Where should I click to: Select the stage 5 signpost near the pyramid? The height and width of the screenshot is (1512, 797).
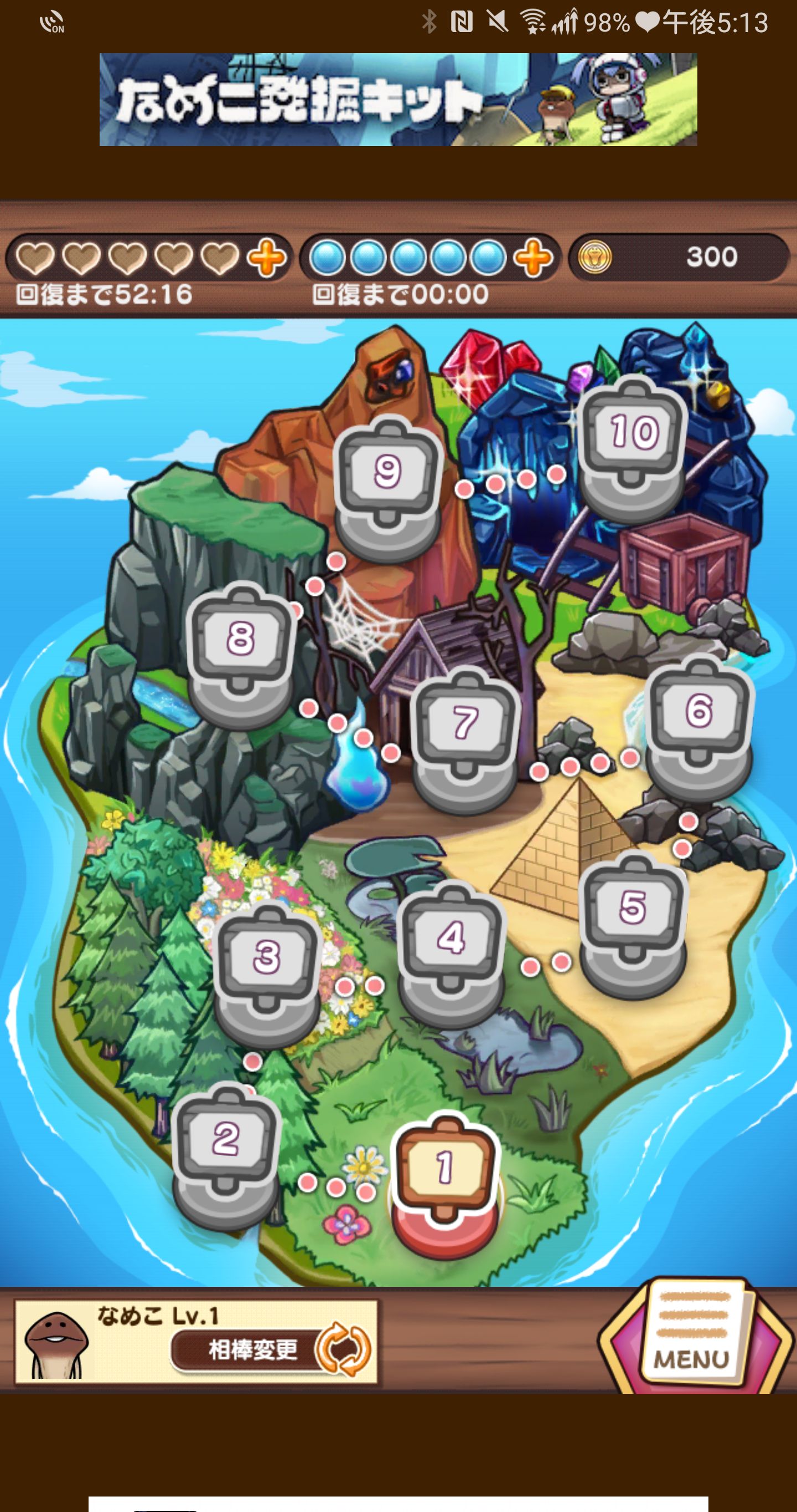(x=633, y=926)
